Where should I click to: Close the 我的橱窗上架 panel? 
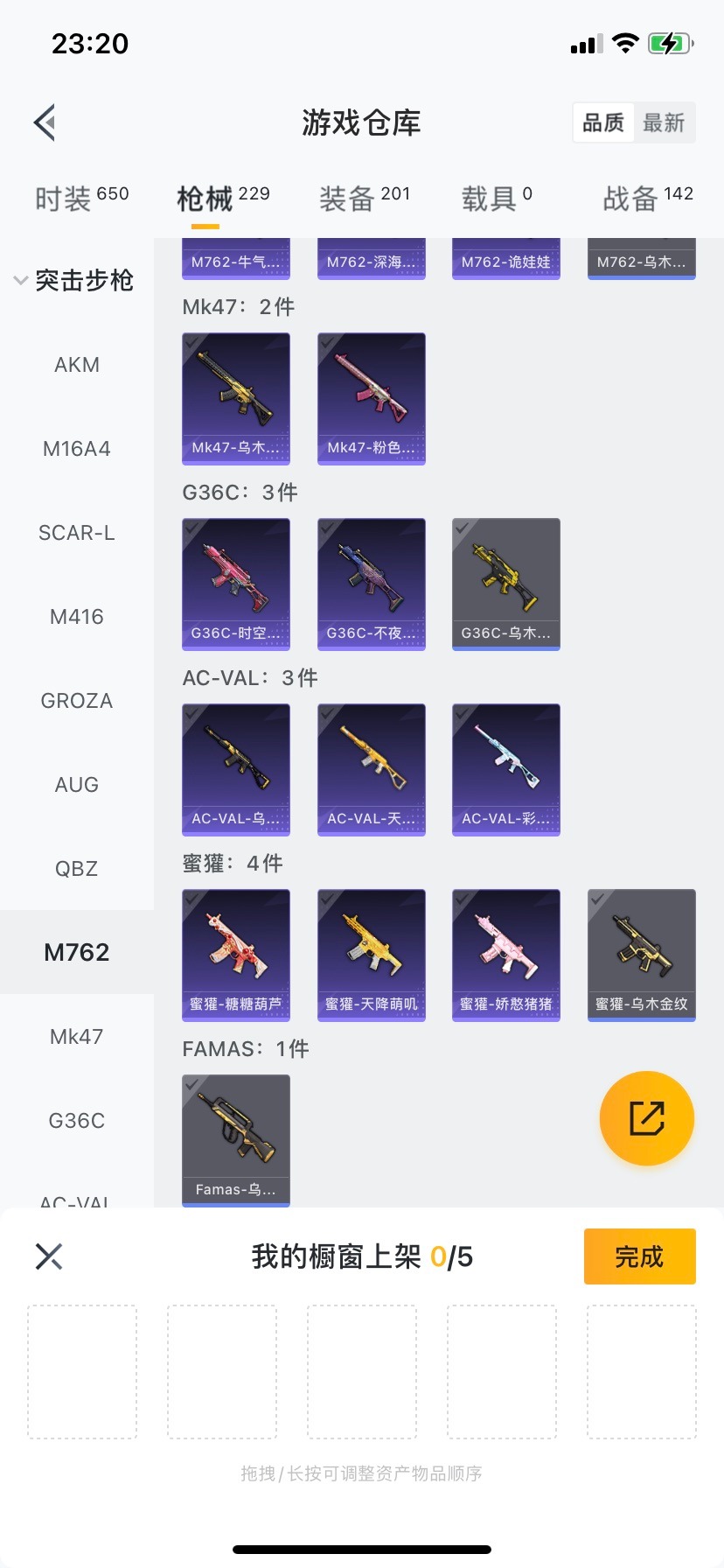(x=49, y=1257)
